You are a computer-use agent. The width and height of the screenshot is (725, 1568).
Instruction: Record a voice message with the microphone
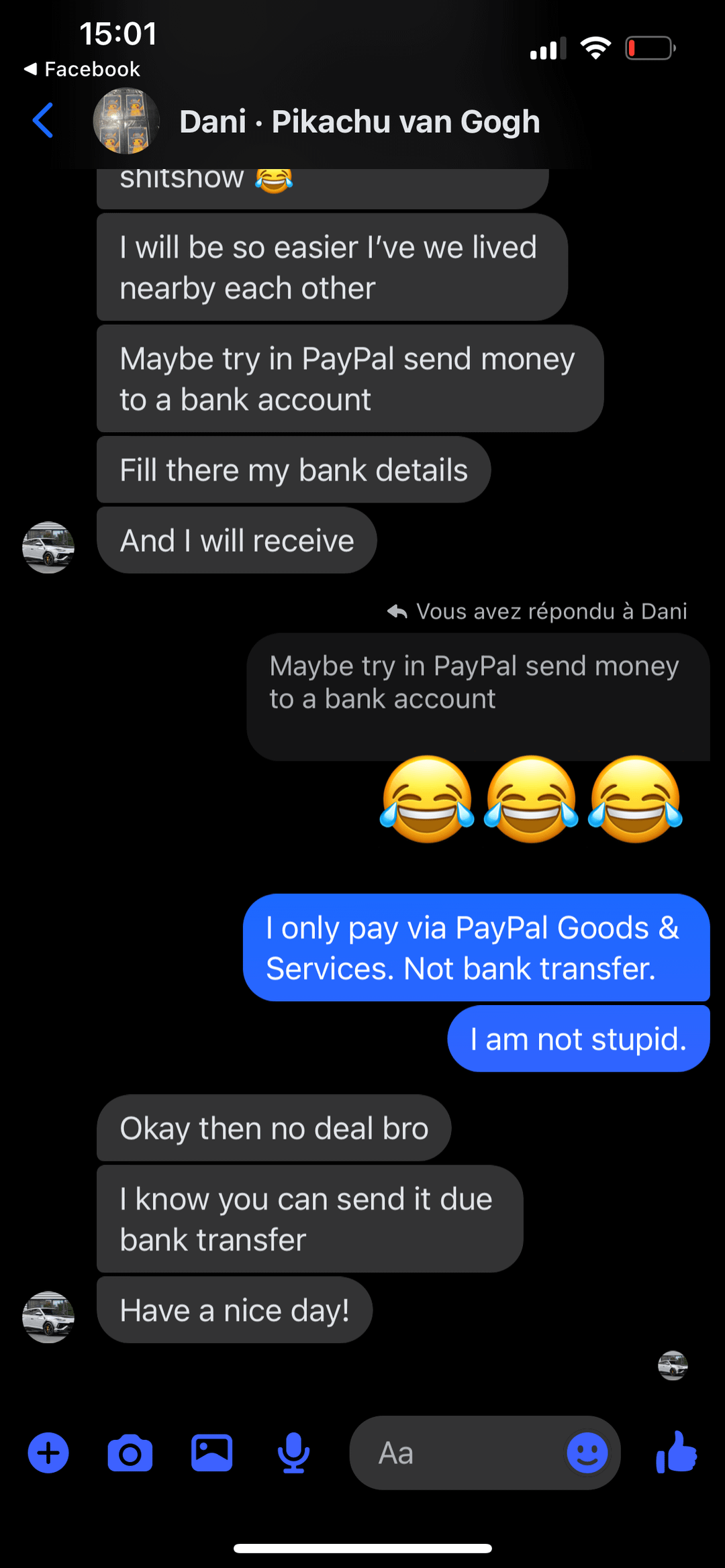tap(293, 1453)
